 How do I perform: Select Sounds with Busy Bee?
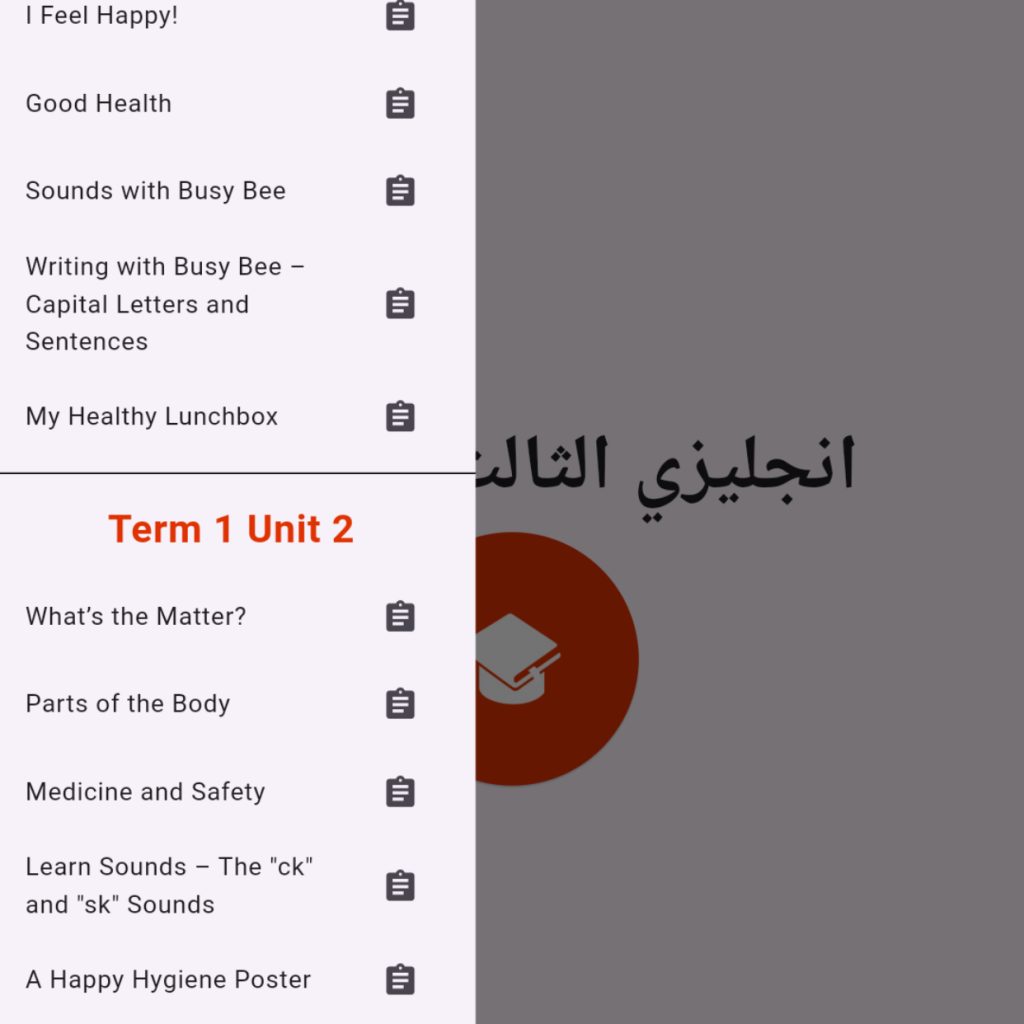pos(156,191)
